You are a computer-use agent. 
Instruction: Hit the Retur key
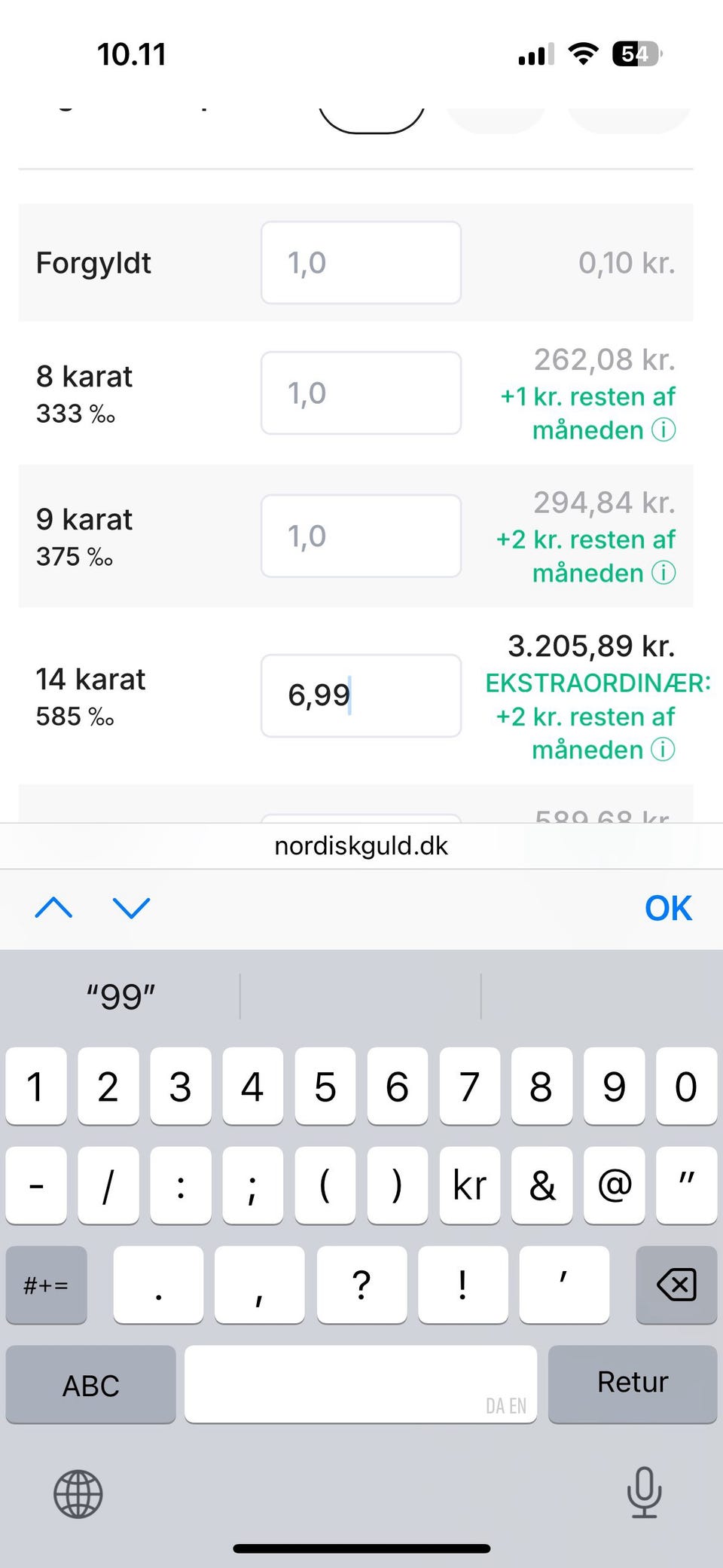(x=632, y=1383)
